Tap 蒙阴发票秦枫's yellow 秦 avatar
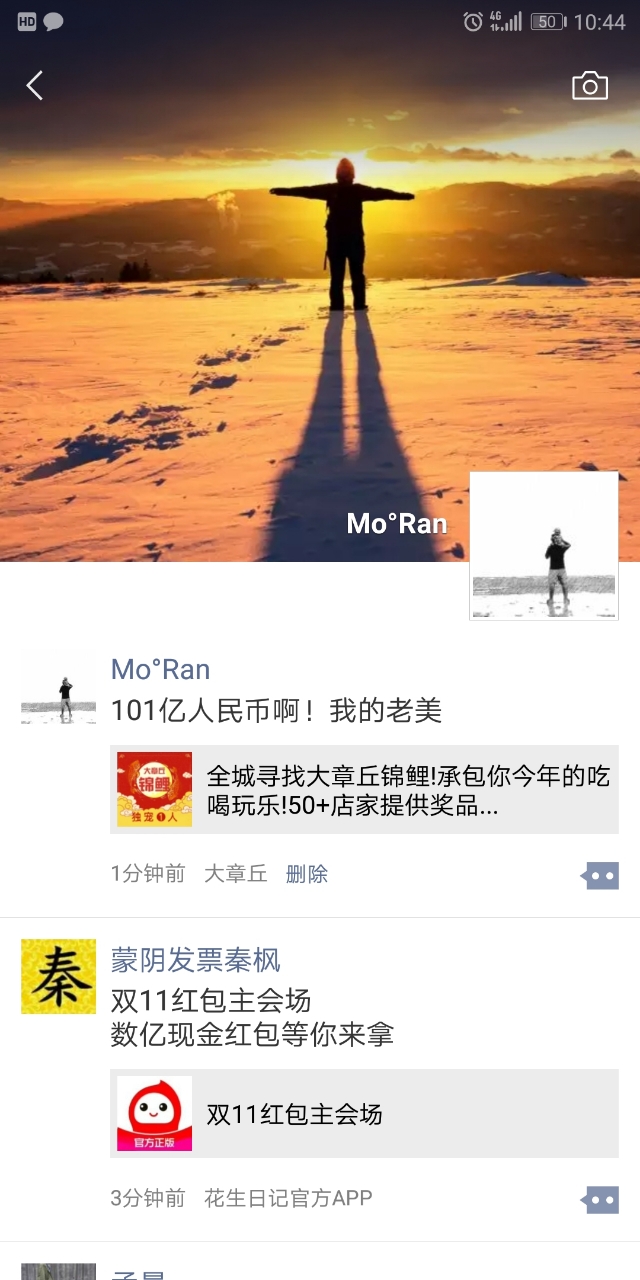 click(x=58, y=976)
